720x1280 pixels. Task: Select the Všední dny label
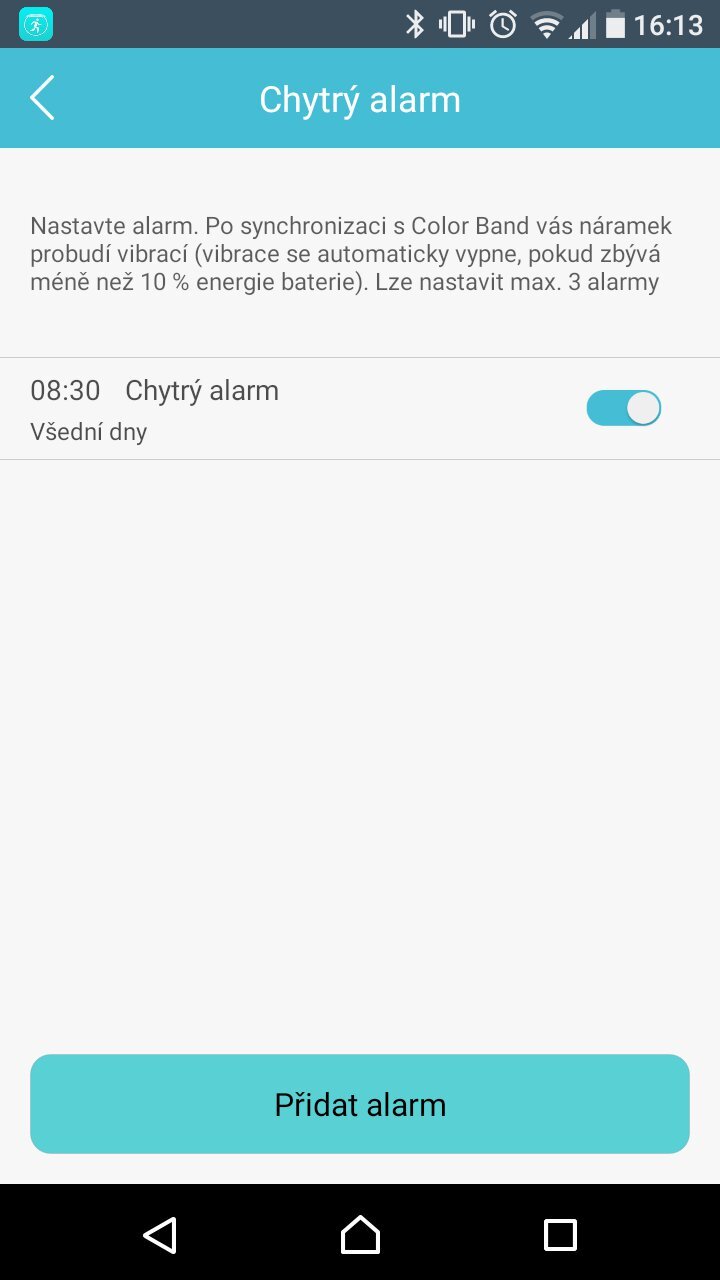87,431
